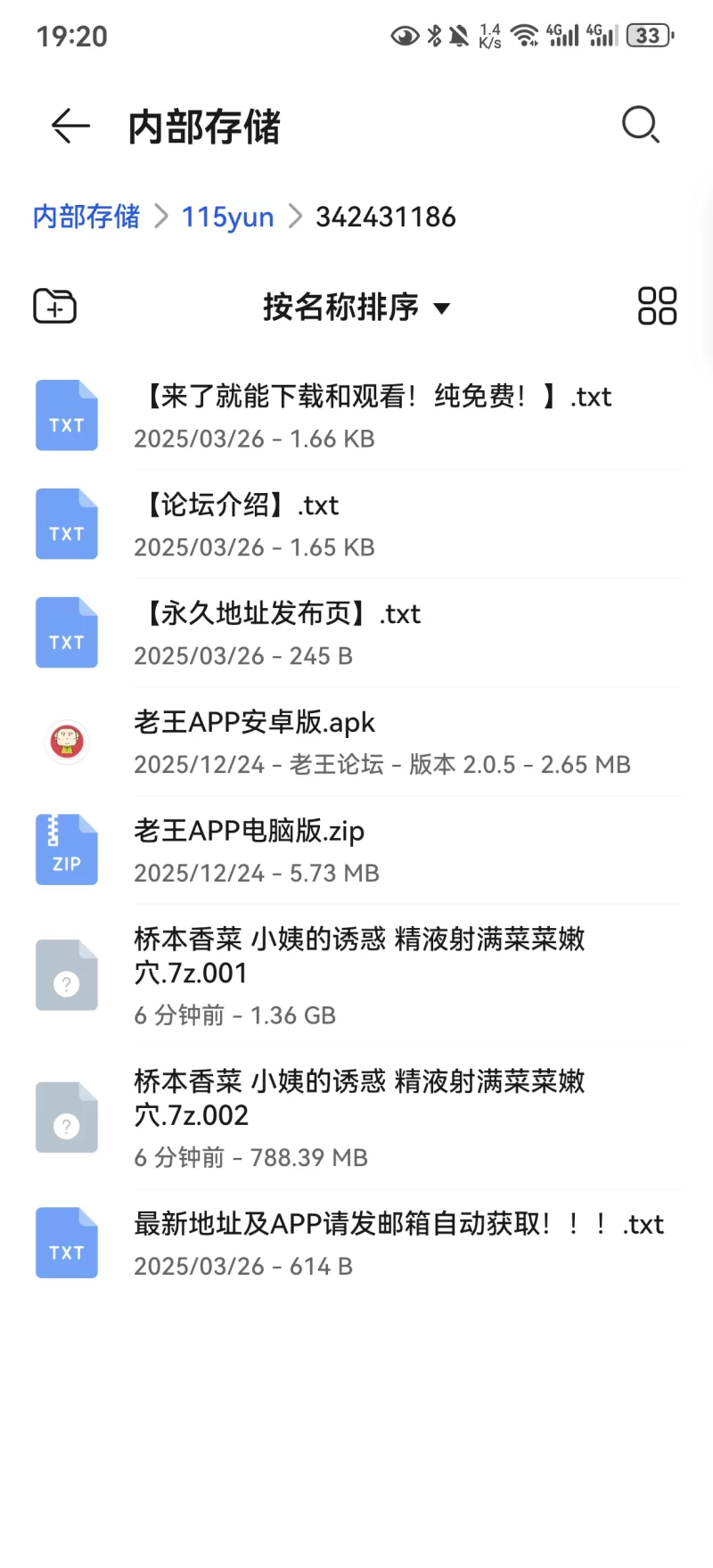Viewport: 713px width, 1568px height.
Task: Create a new folder
Action: [55, 307]
